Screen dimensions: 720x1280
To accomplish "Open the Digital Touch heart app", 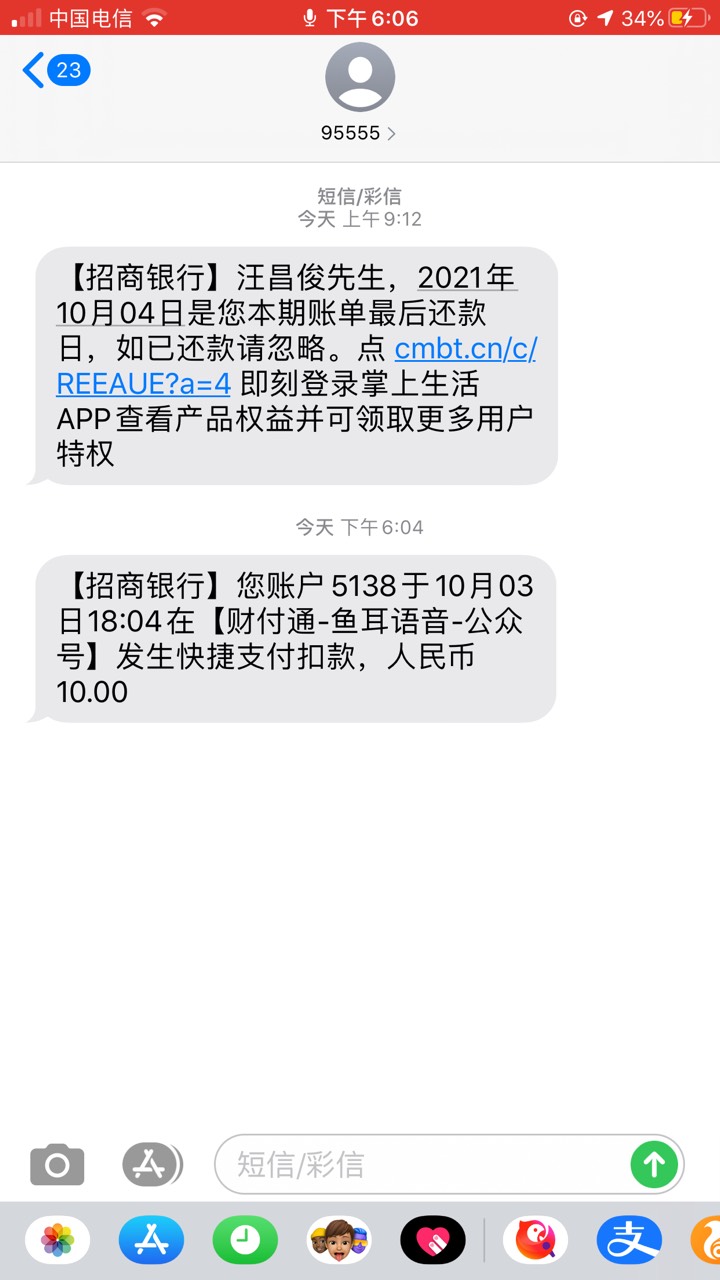I will [x=433, y=1241].
